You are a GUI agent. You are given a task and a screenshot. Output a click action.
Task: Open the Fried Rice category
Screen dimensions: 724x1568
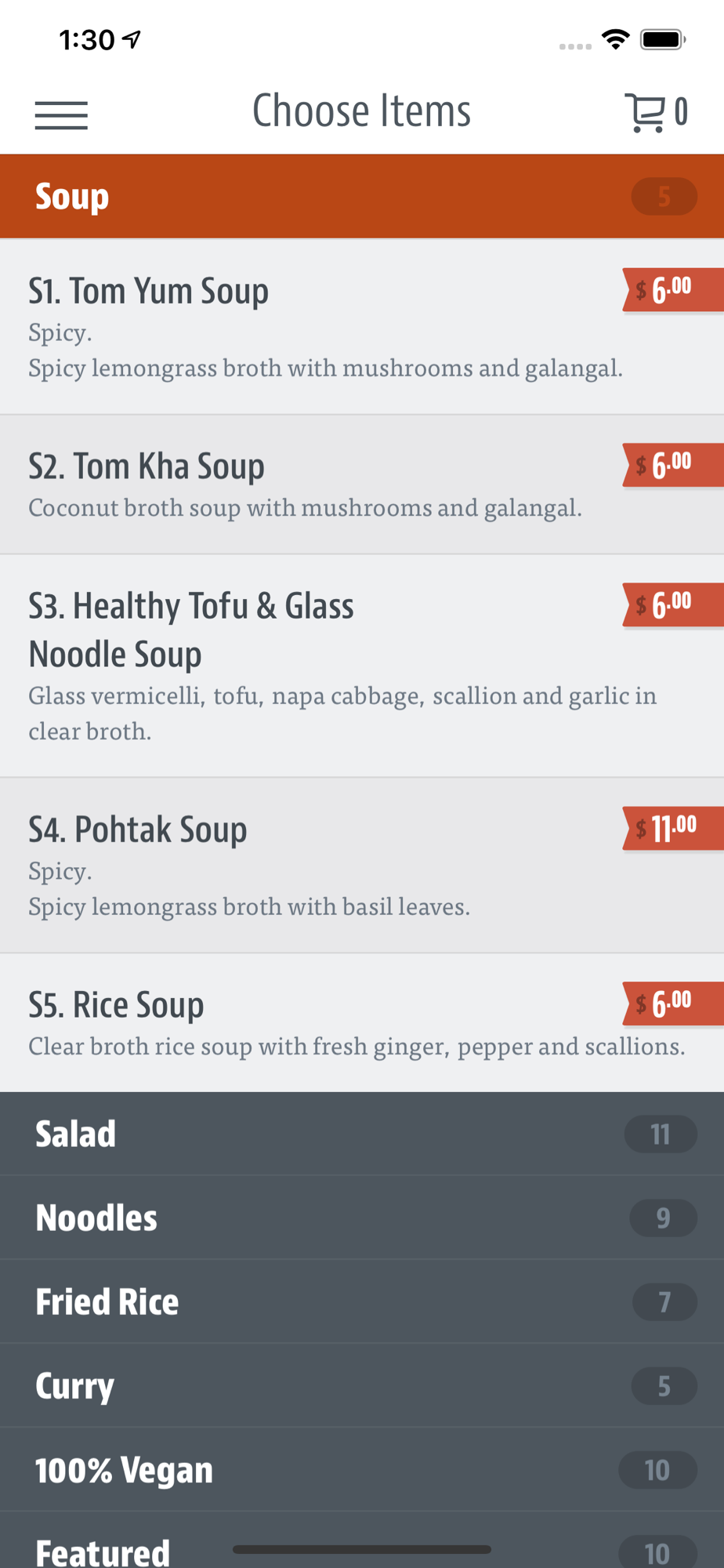[x=362, y=1301]
